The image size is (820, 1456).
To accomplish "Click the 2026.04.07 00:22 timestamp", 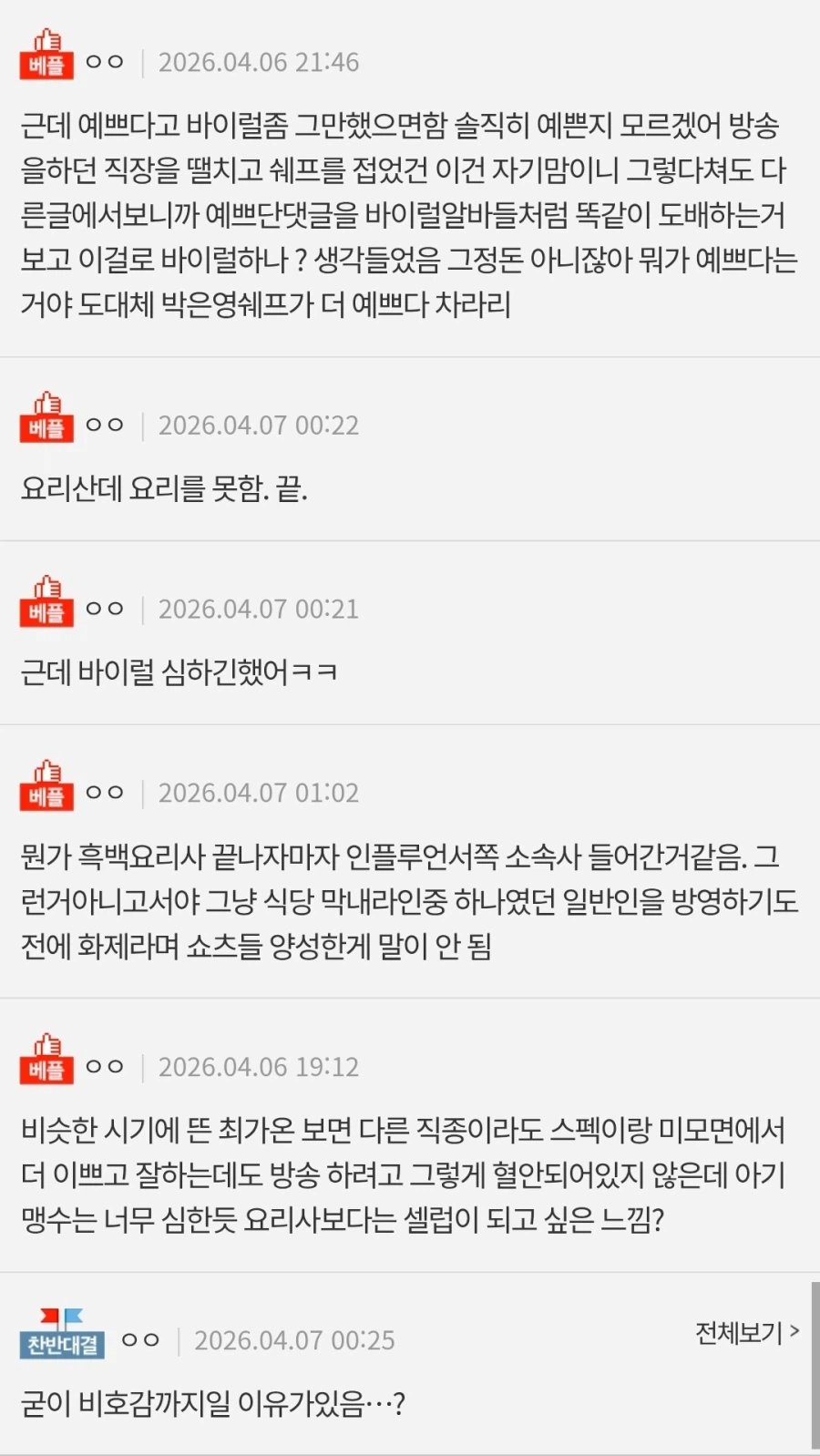I will coord(259,425).
